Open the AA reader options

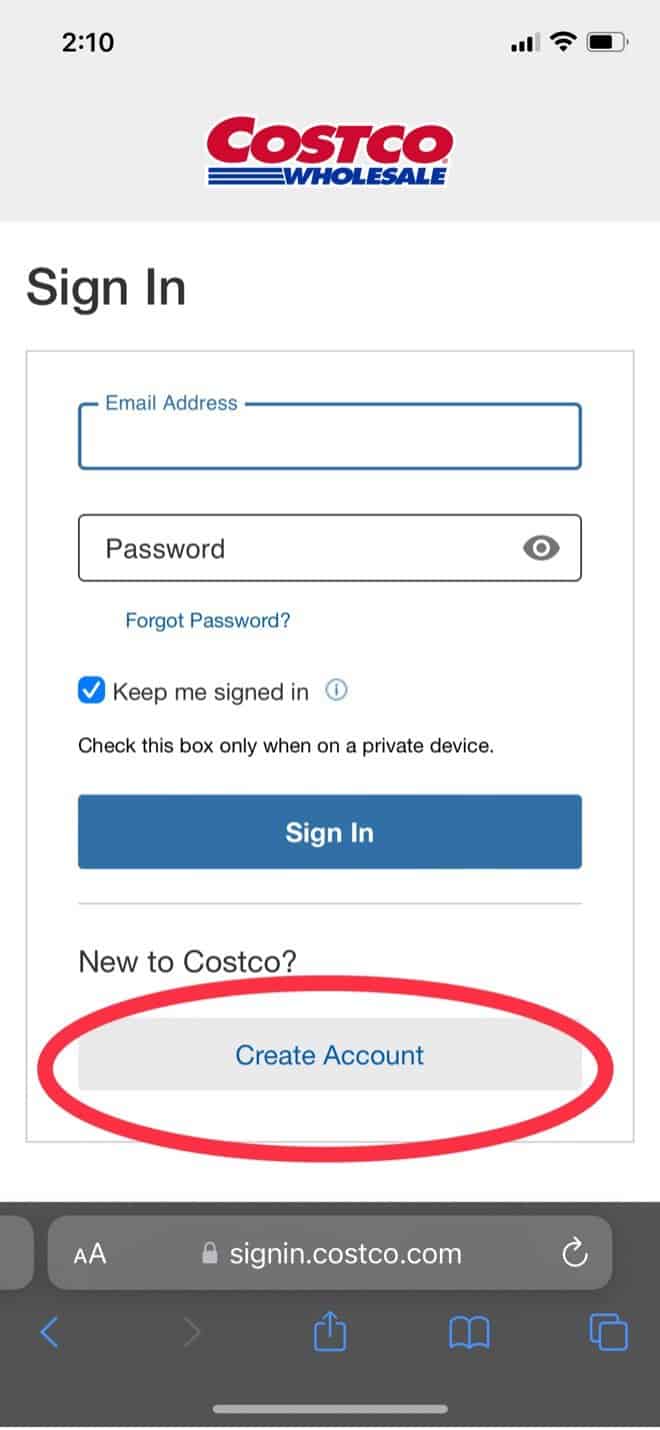coord(90,1254)
